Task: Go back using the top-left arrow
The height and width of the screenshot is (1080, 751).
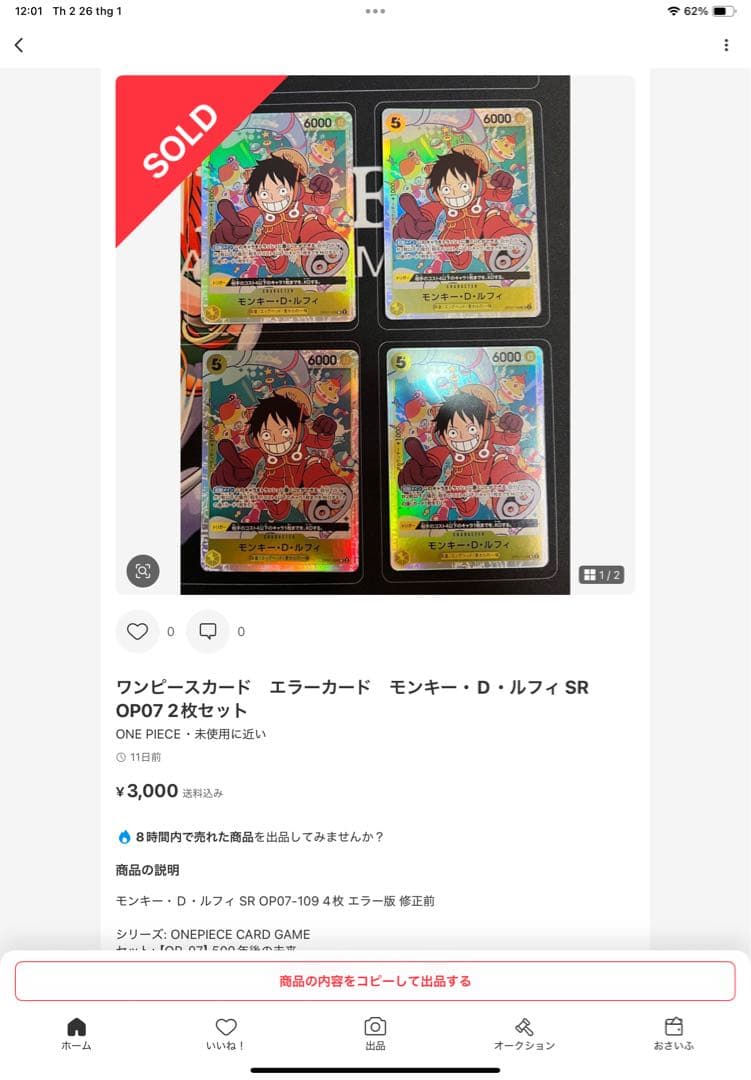Action: click(19, 45)
